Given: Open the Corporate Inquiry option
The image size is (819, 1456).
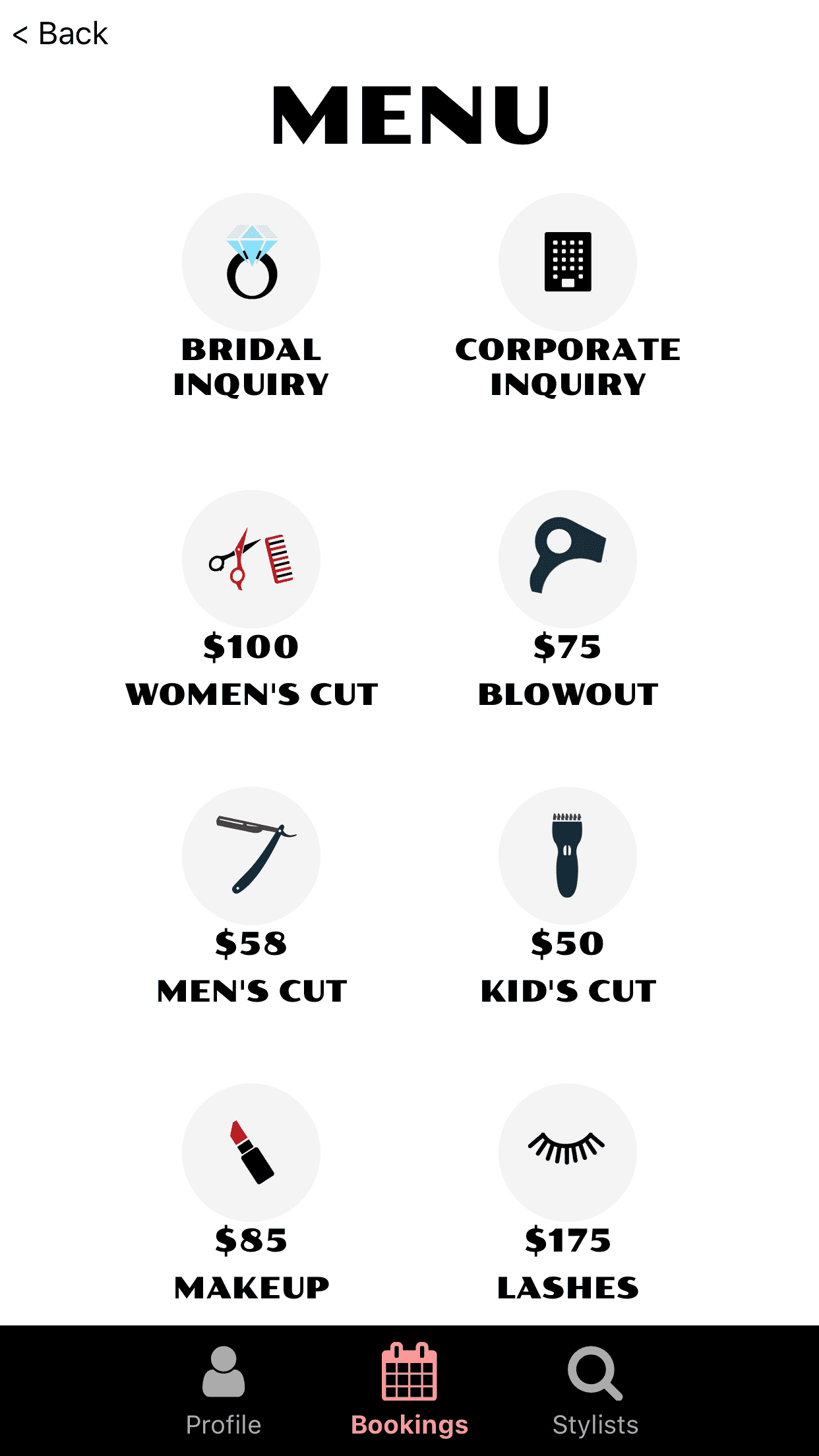Looking at the screenshot, I should [x=568, y=264].
